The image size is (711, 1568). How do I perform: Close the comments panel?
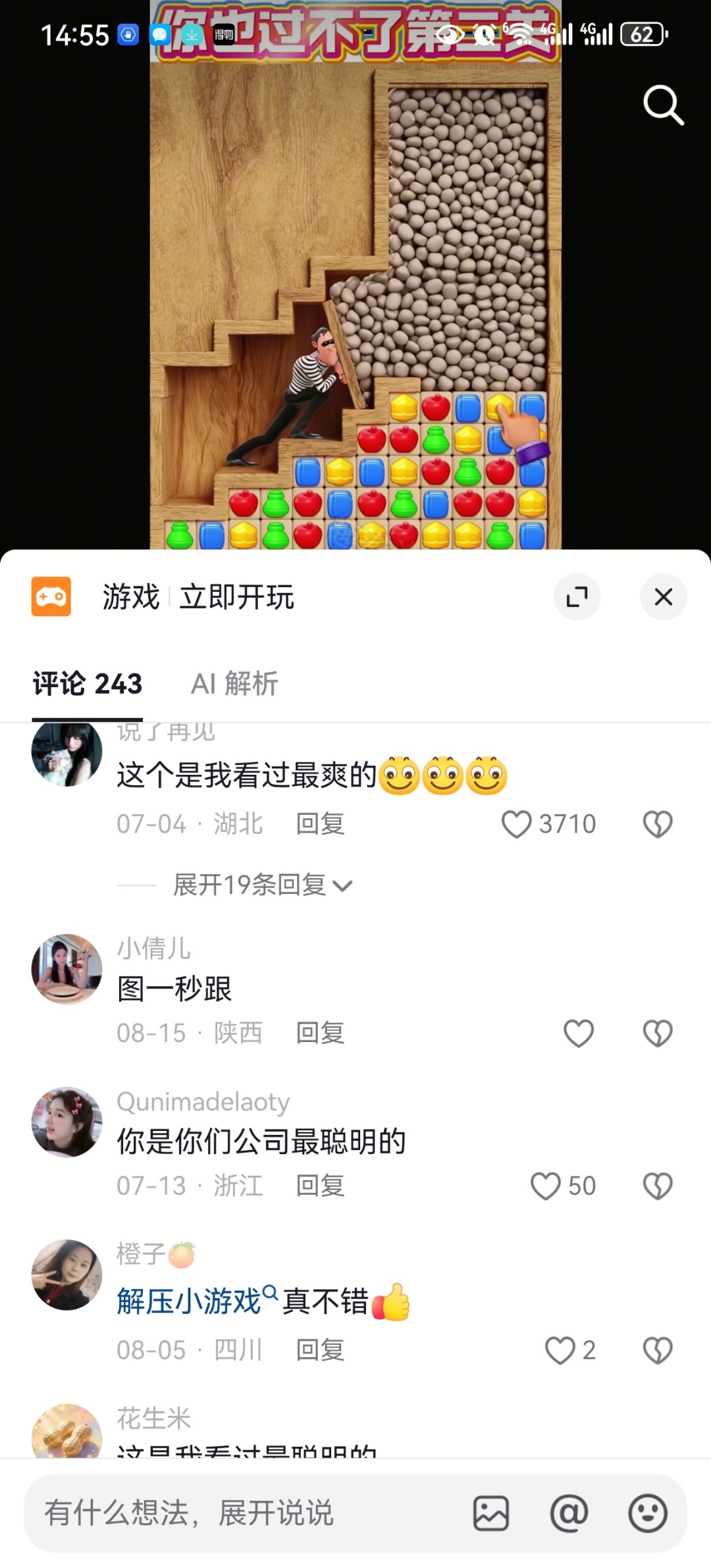(x=663, y=597)
